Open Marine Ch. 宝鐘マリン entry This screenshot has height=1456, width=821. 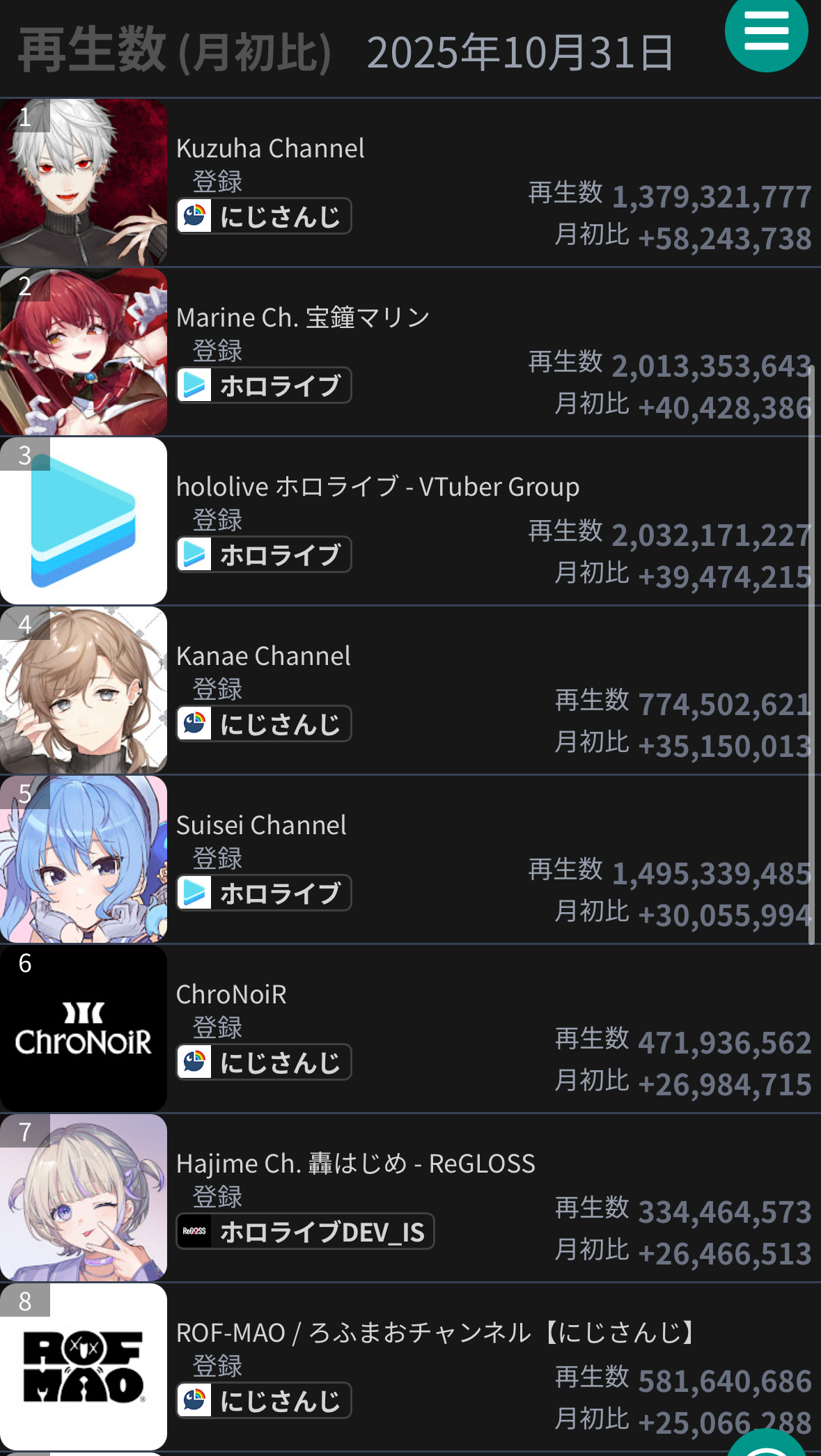303,318
